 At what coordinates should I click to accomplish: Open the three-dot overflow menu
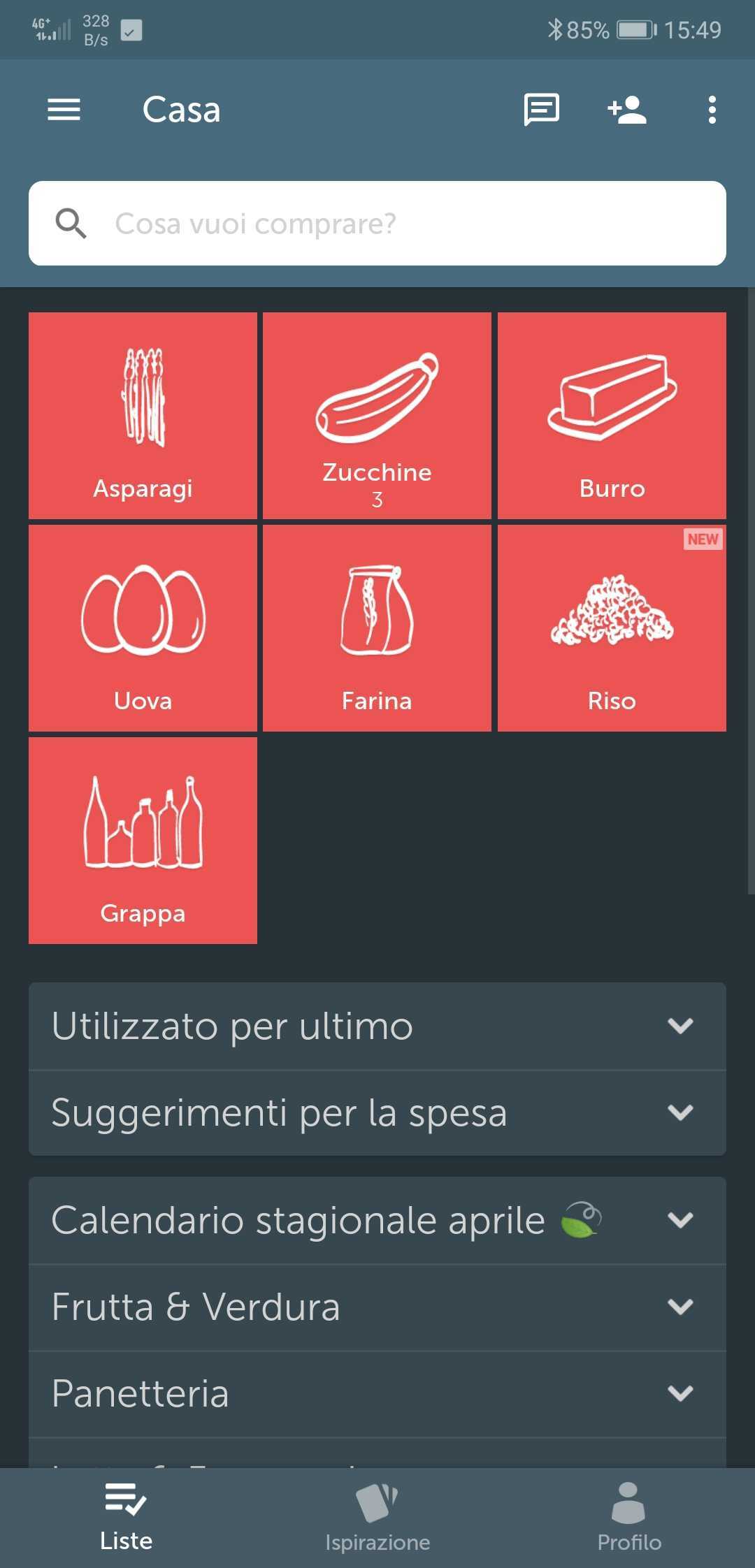[x=712, y=110]
